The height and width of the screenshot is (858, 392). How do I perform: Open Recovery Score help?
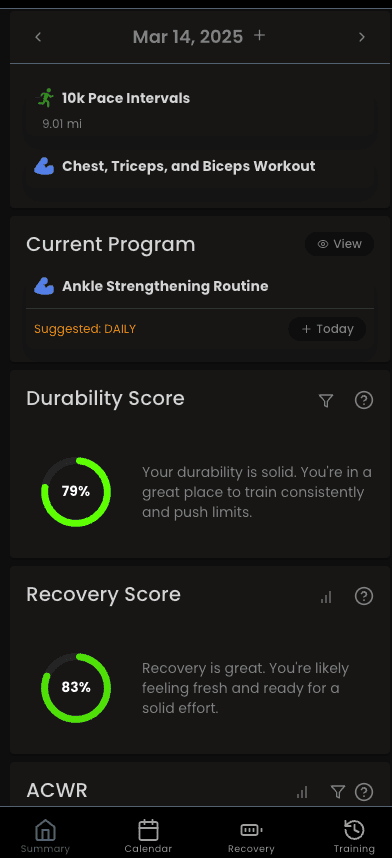click(364, 596)
